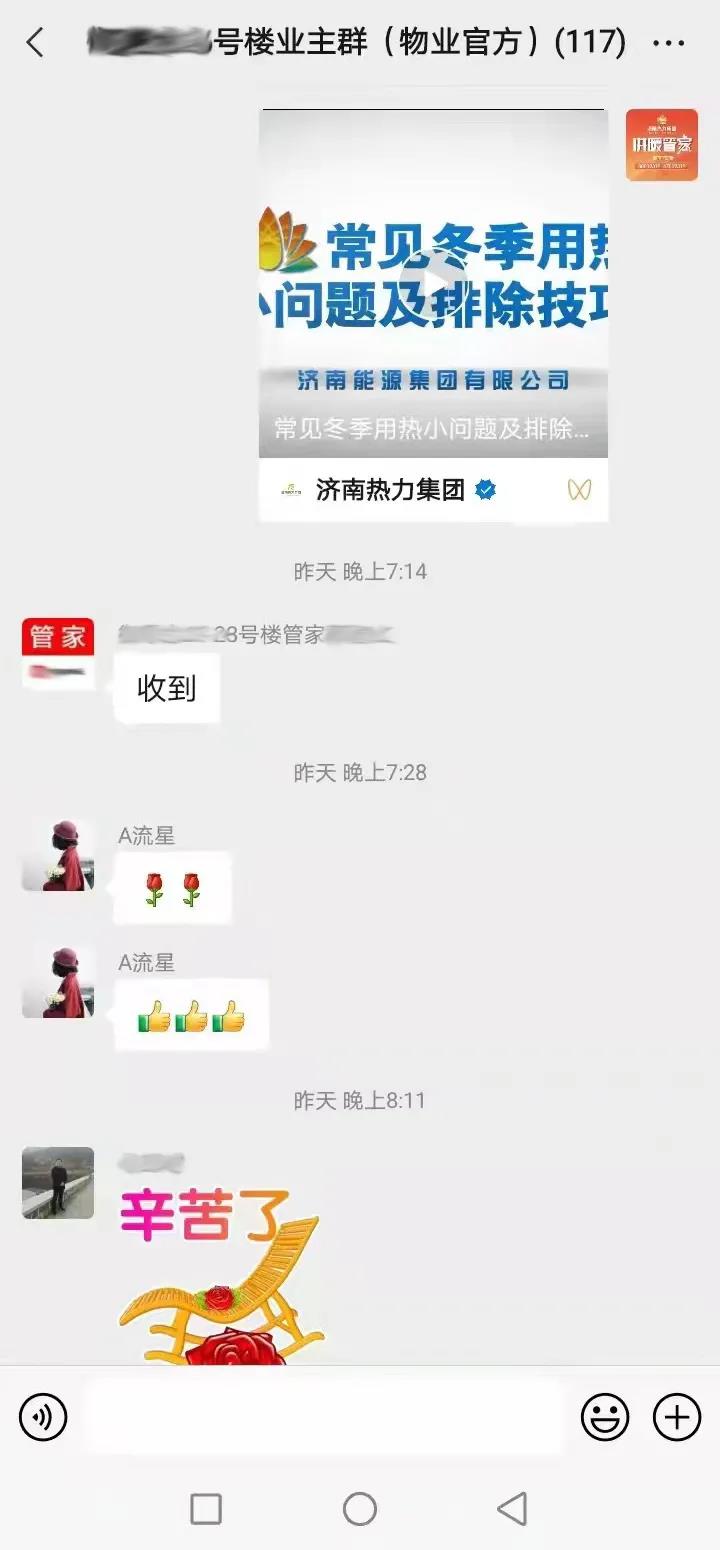Open the plus attachments panel

[x=677, y=1417]
